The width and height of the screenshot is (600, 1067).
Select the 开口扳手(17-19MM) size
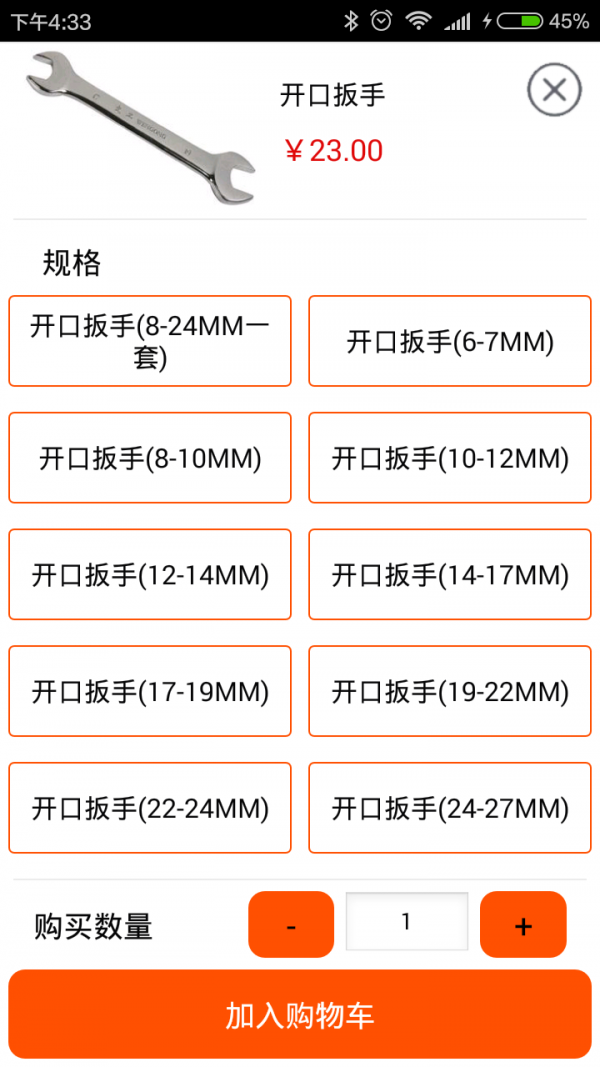tap(150, 691)
